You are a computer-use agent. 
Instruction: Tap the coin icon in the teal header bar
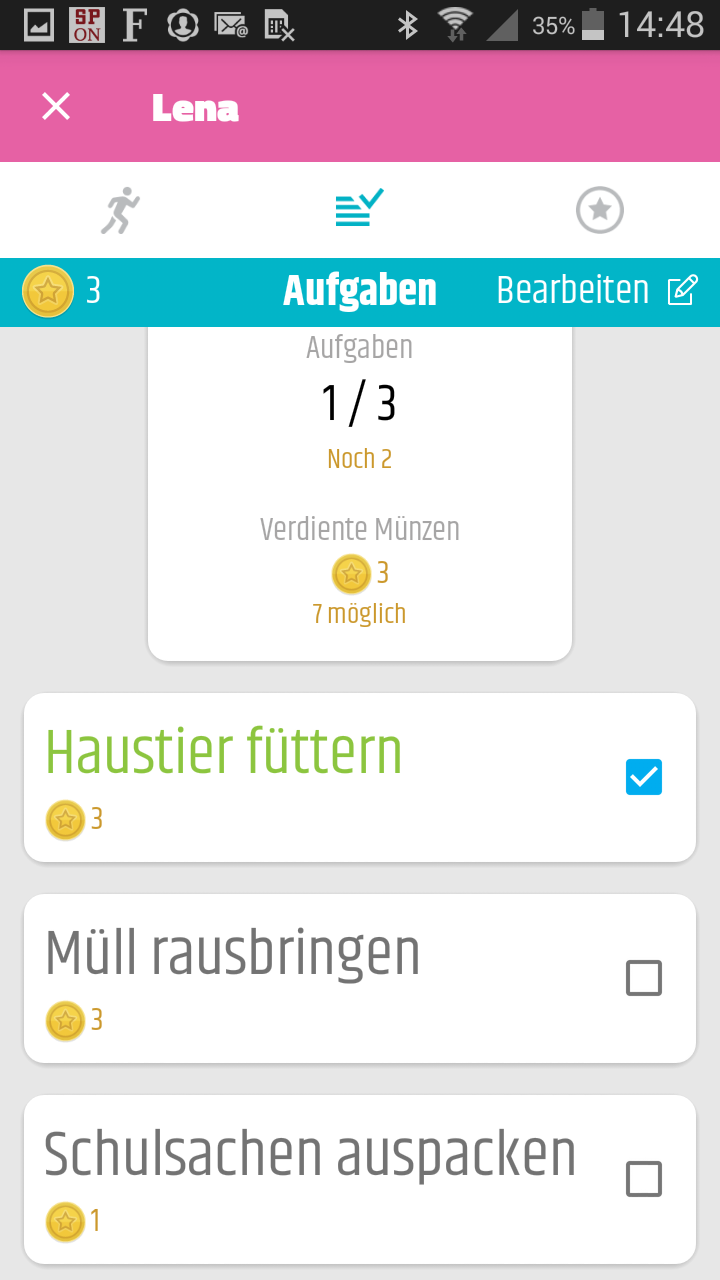[48, 291]
